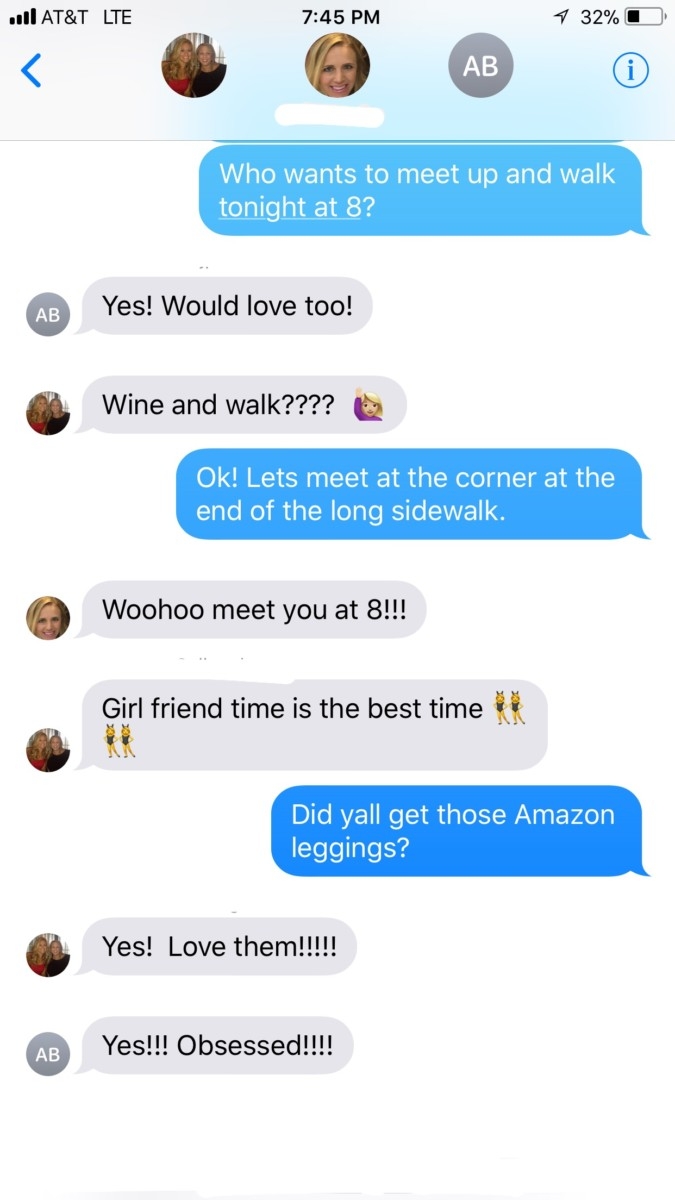Tap the two-women group avatar in the header

coord(194,66)
